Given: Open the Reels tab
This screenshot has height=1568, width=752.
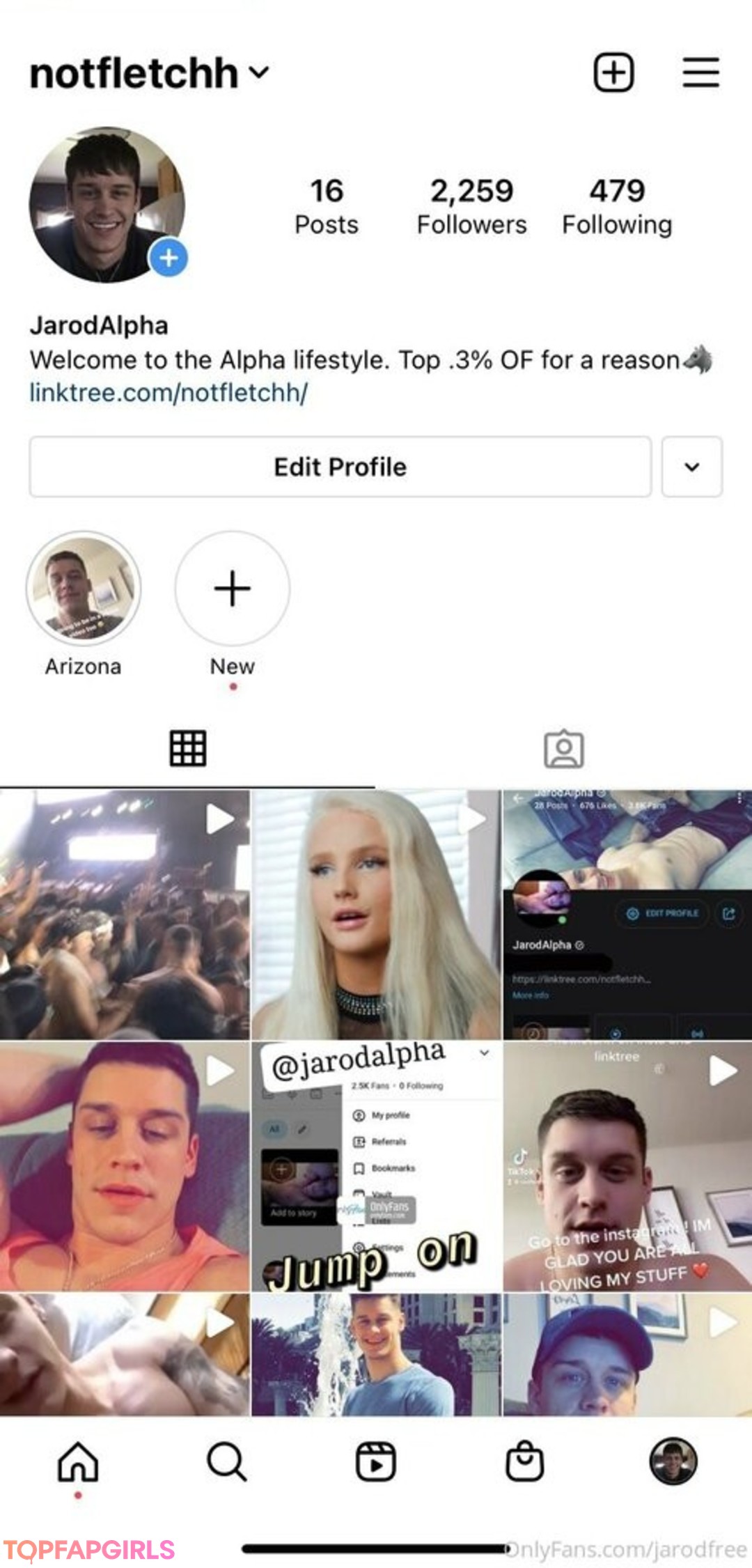Looking at the screenshot, I should click(376, 1461).
